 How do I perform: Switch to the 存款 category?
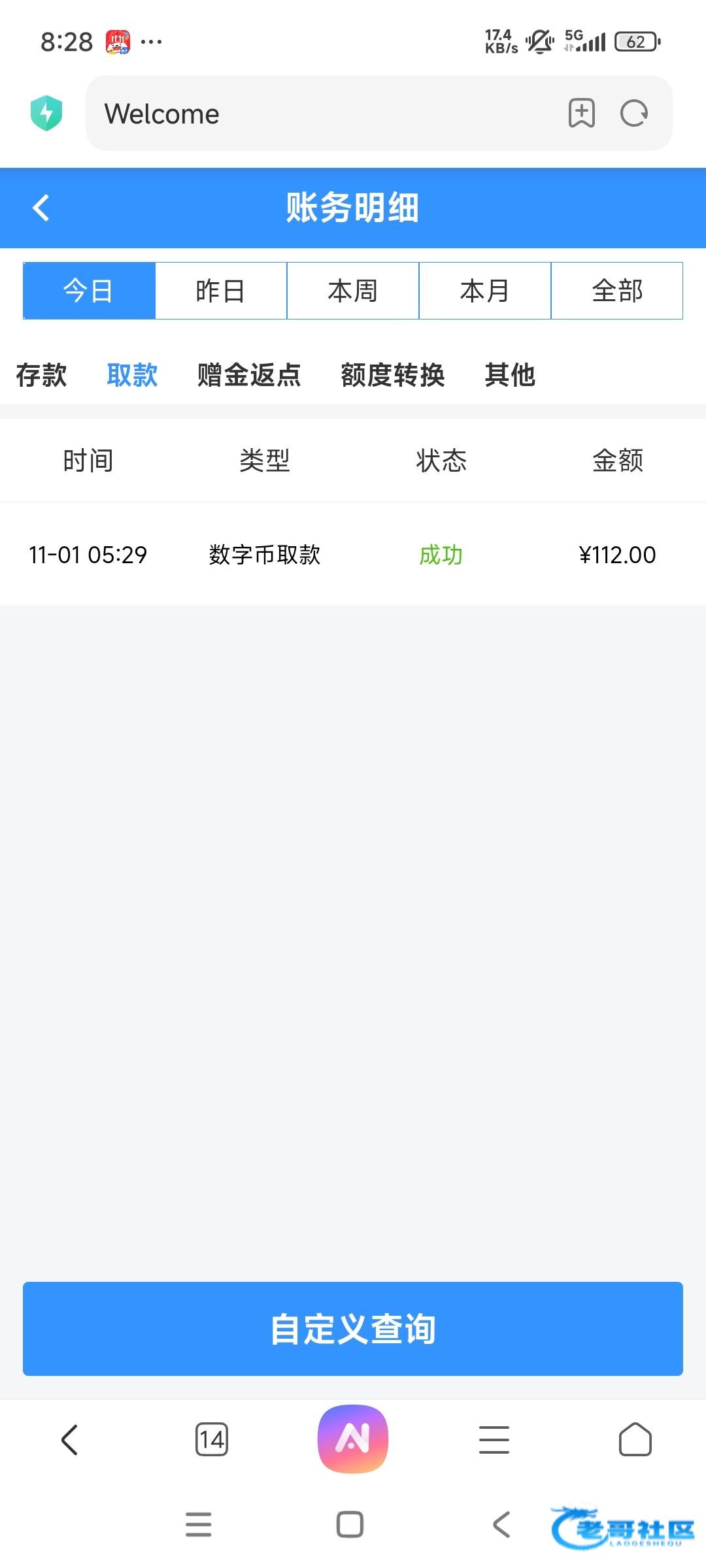point(41,375)
